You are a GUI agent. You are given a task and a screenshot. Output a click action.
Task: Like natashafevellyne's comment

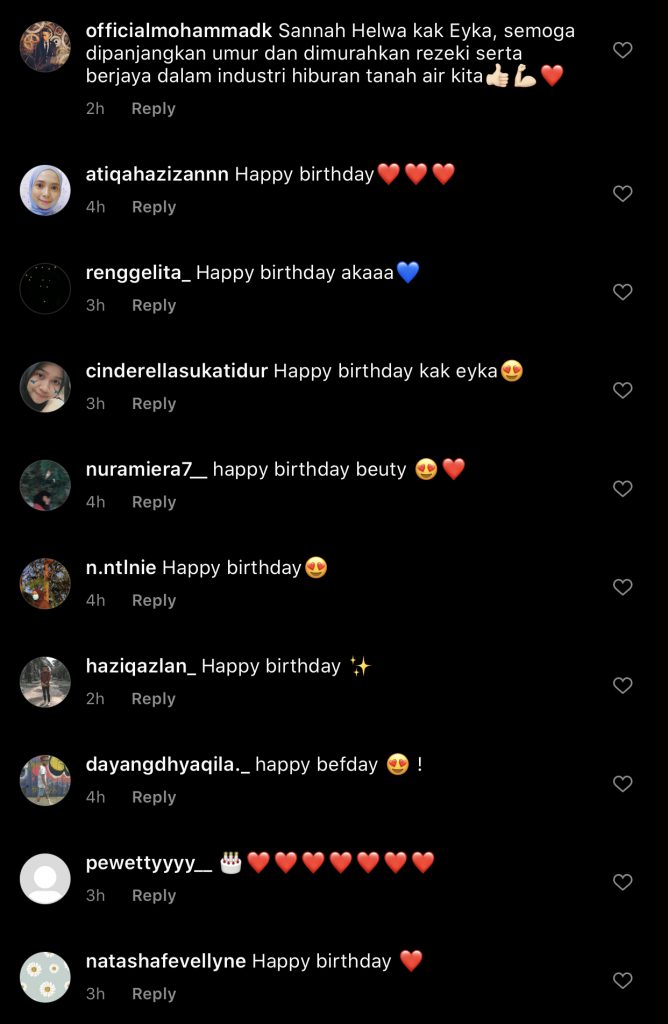click(x=622, y=981)
